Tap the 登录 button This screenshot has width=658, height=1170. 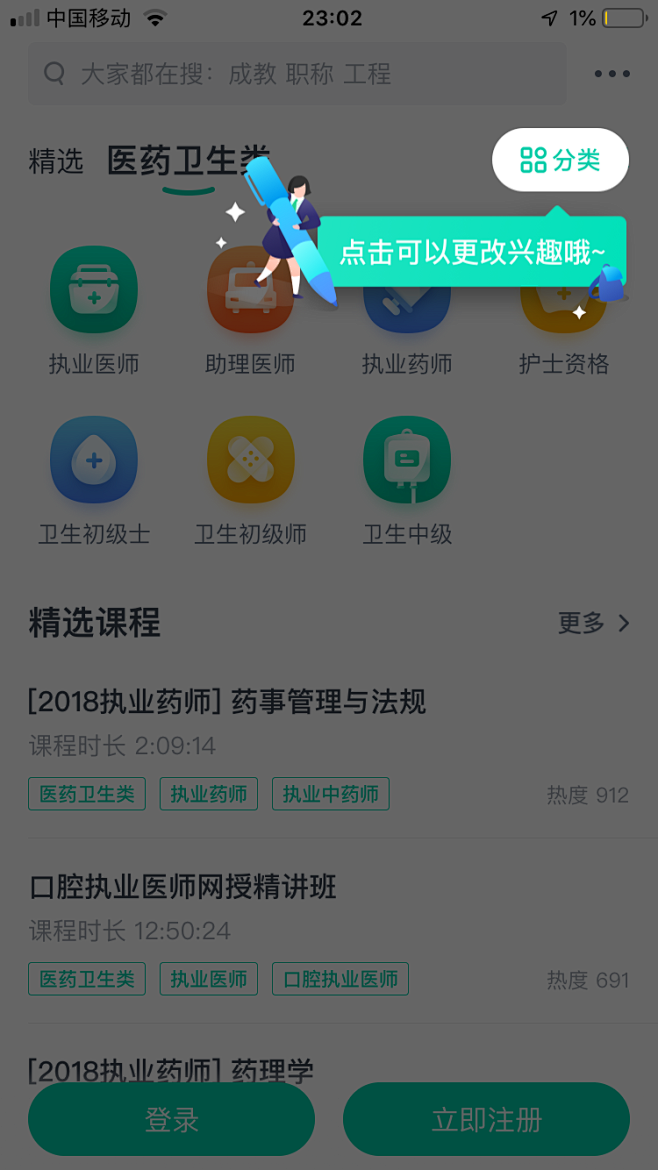[x=172, y=1119]
